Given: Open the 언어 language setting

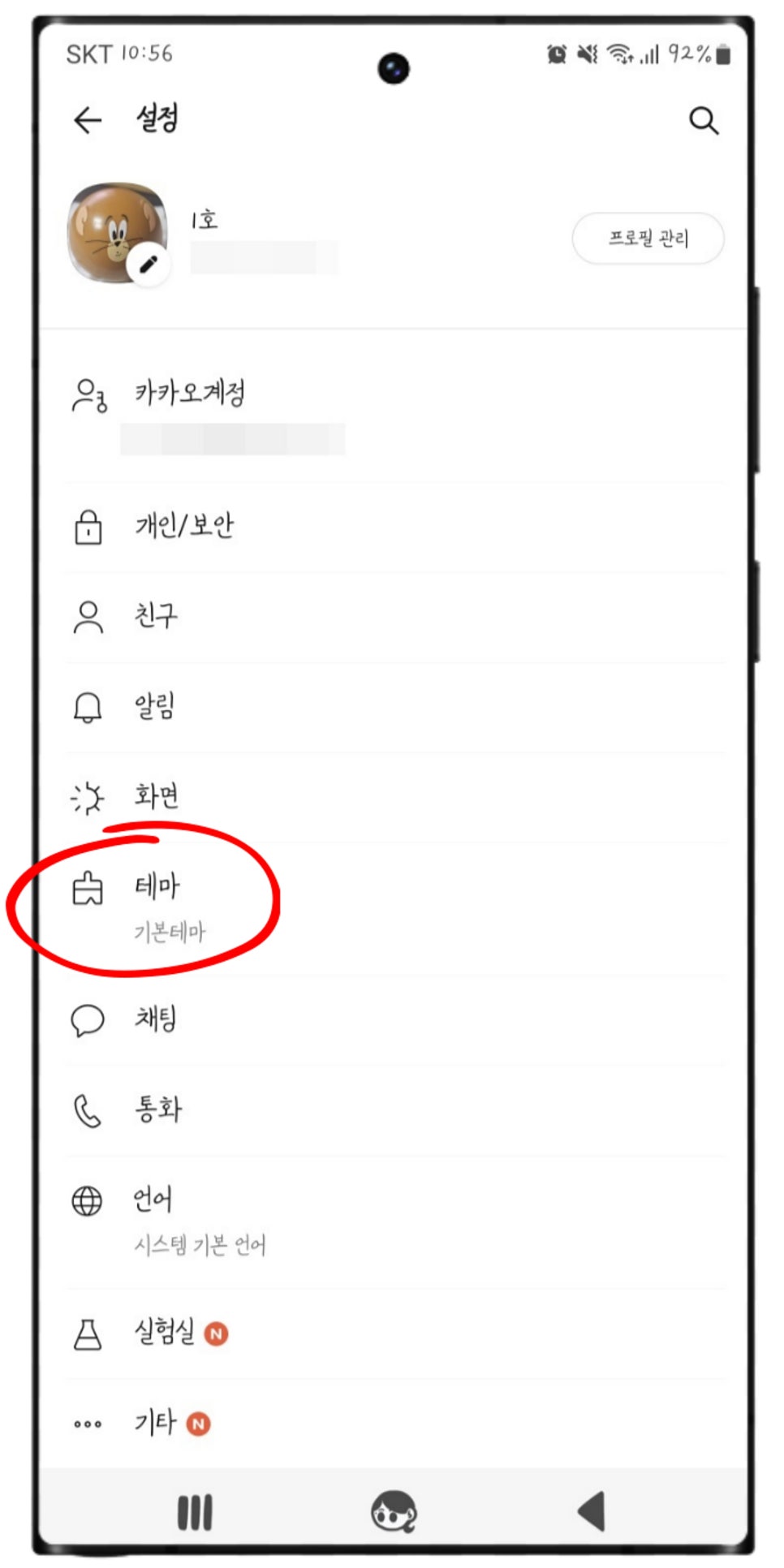Looking at the screenshot, I should [x=394, y=1221].
